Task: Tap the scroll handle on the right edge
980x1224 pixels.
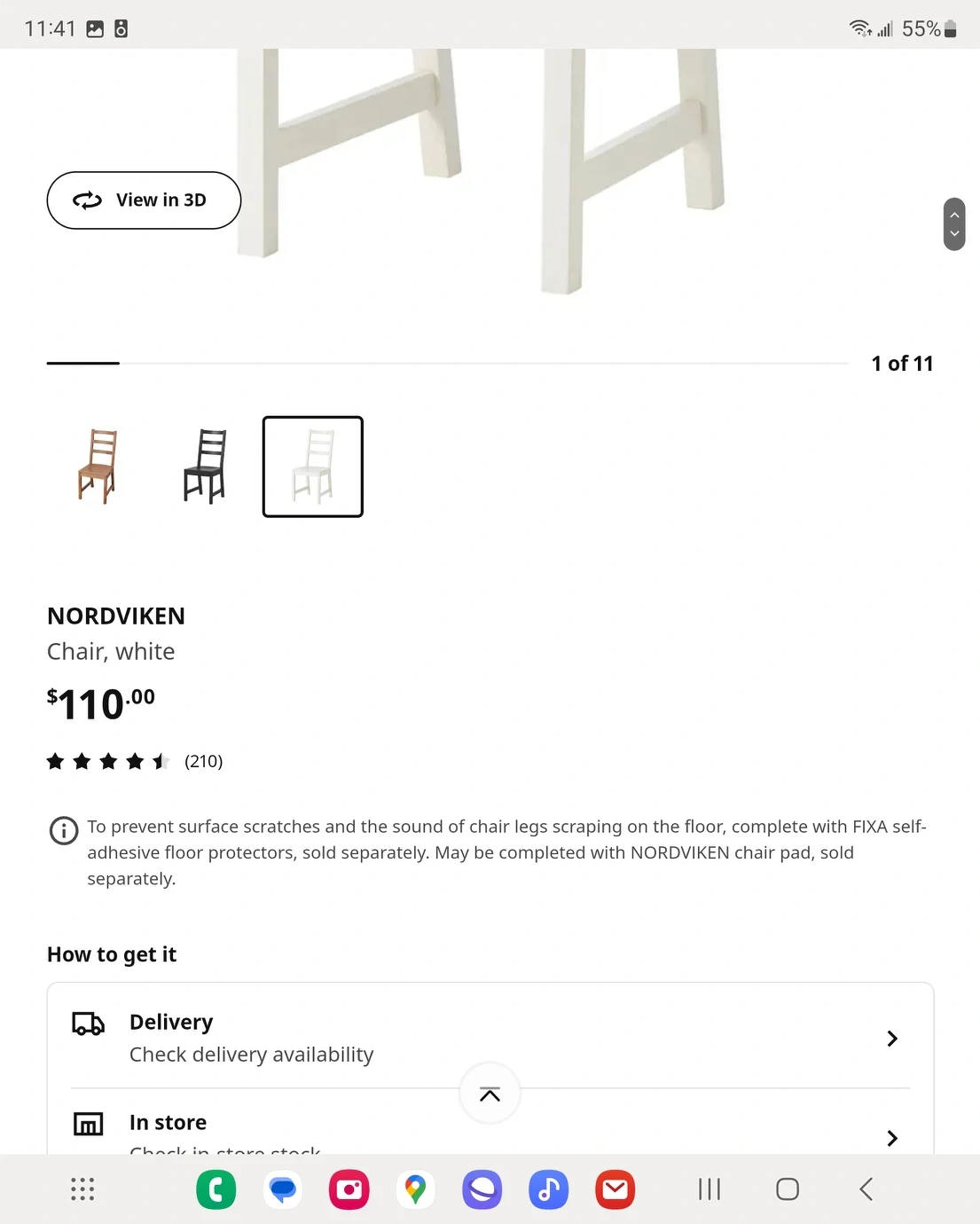Action: (x=954, y=224)
